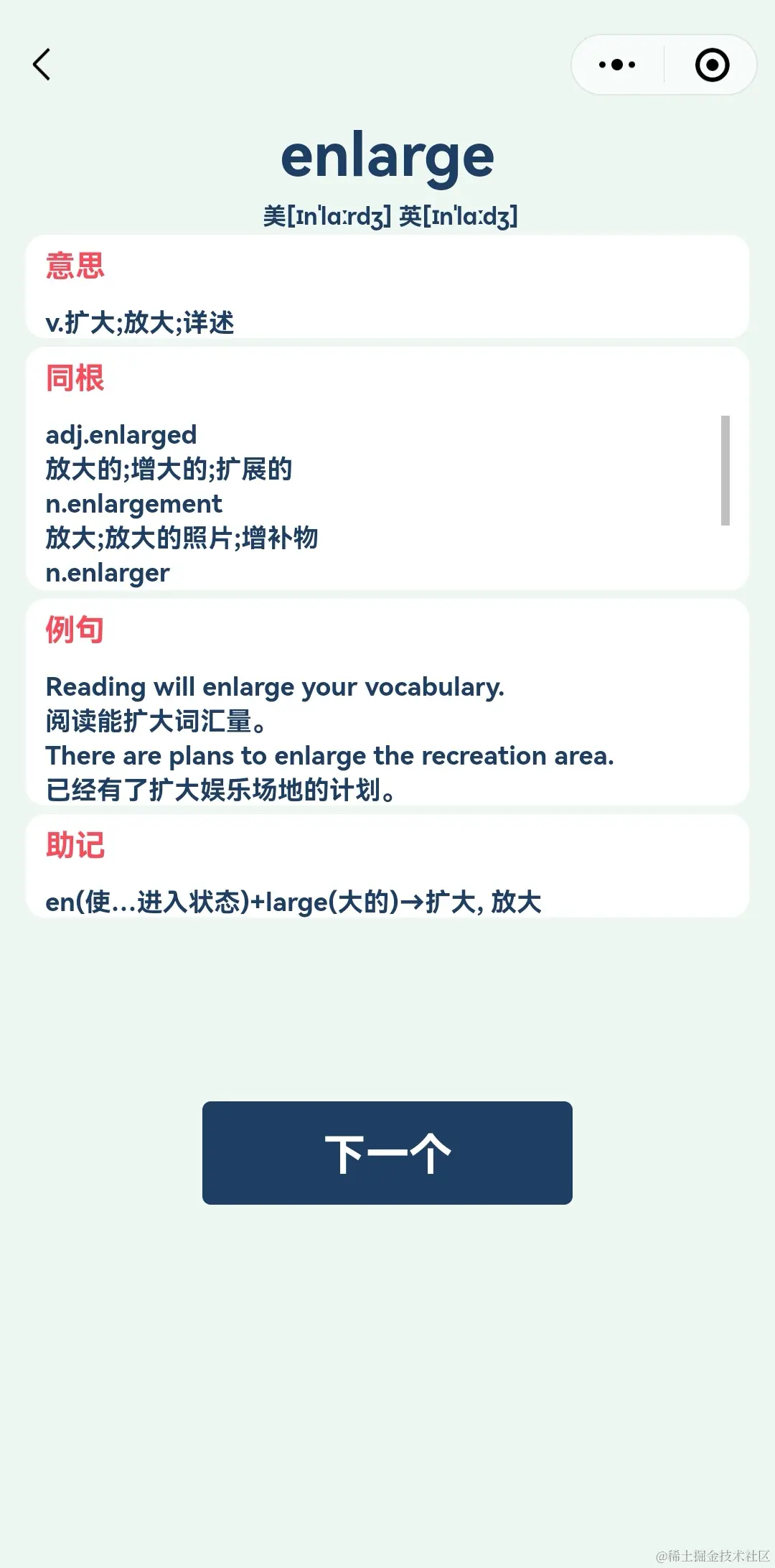Open the mini program more options menu
Image resolution: width=775 pixels, height=1568 pixels.
617,65
